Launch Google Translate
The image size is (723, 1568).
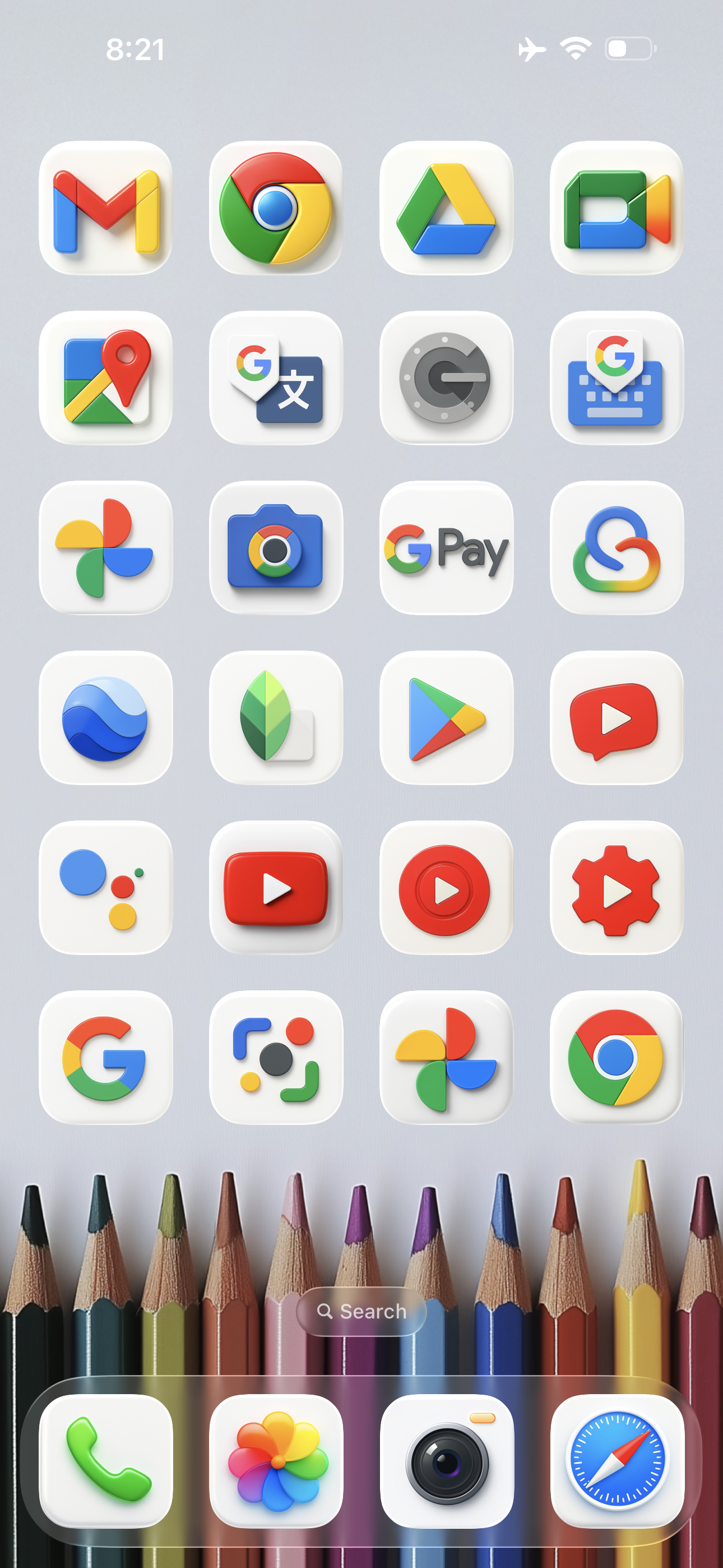(x=276, y=378)
